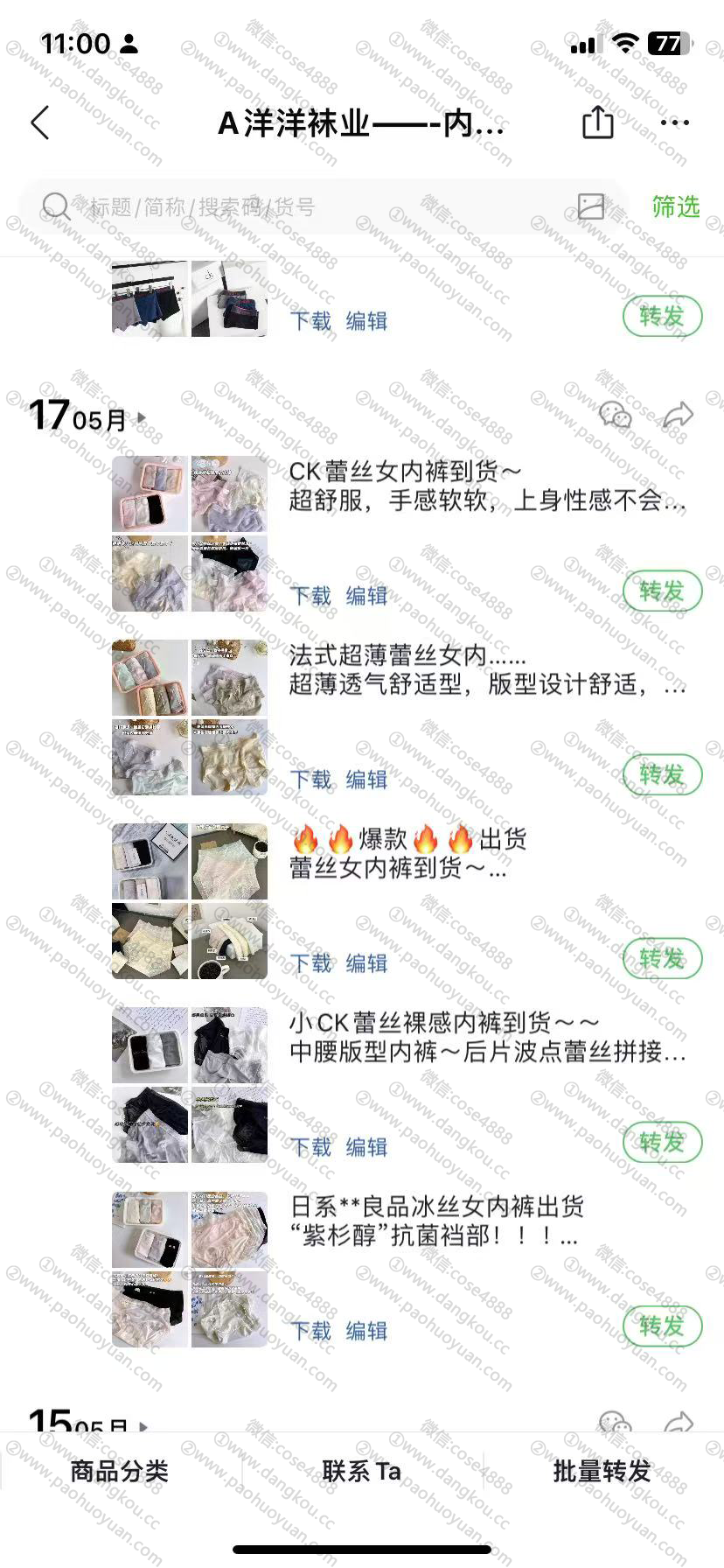The width and height of the screenshot is (724, 1568).
Task: Contact the seller via 联系 Ta
Action: (361, 1472)
